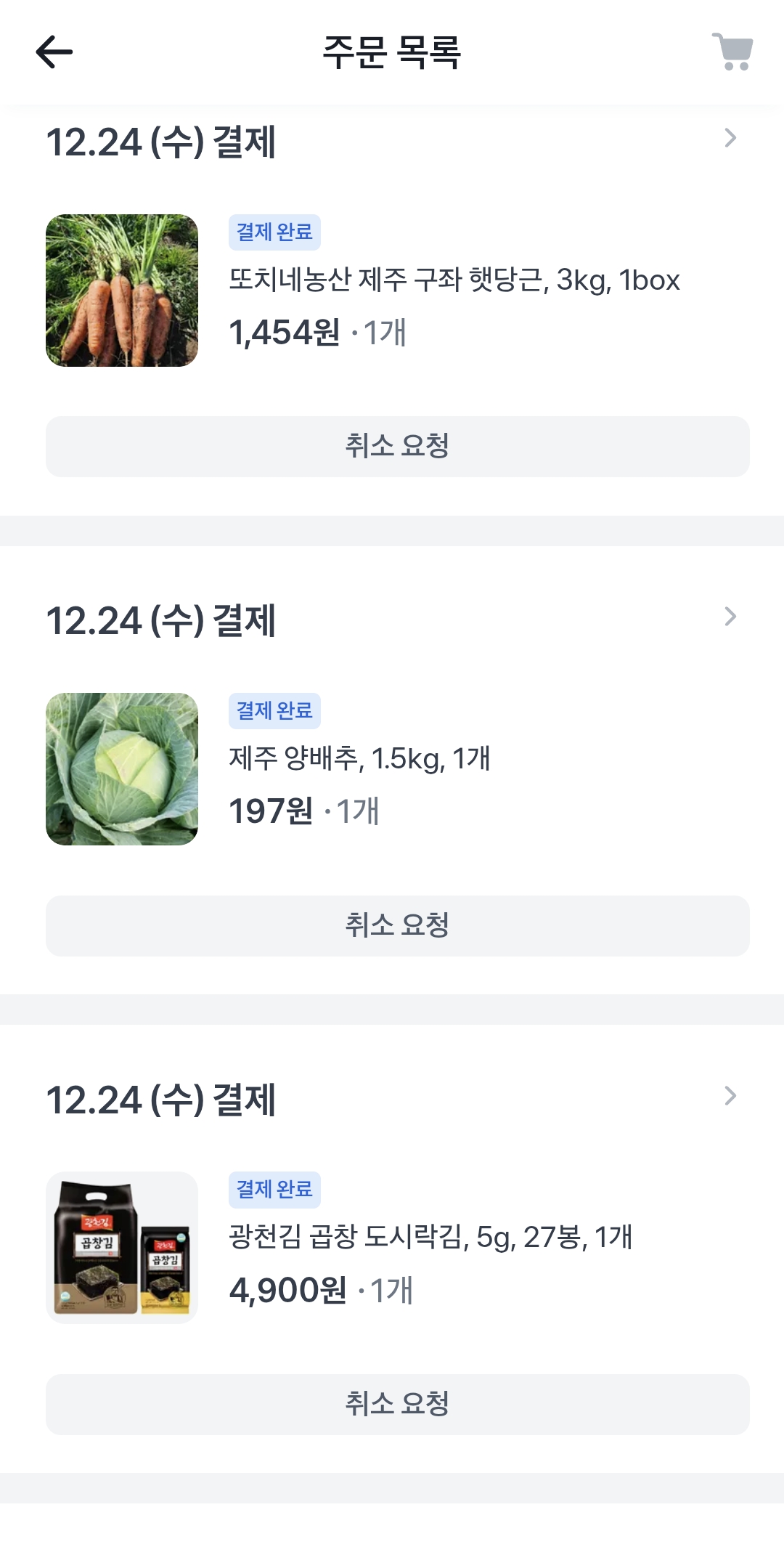
Task: Open the shopping cart
Action: 732,52
